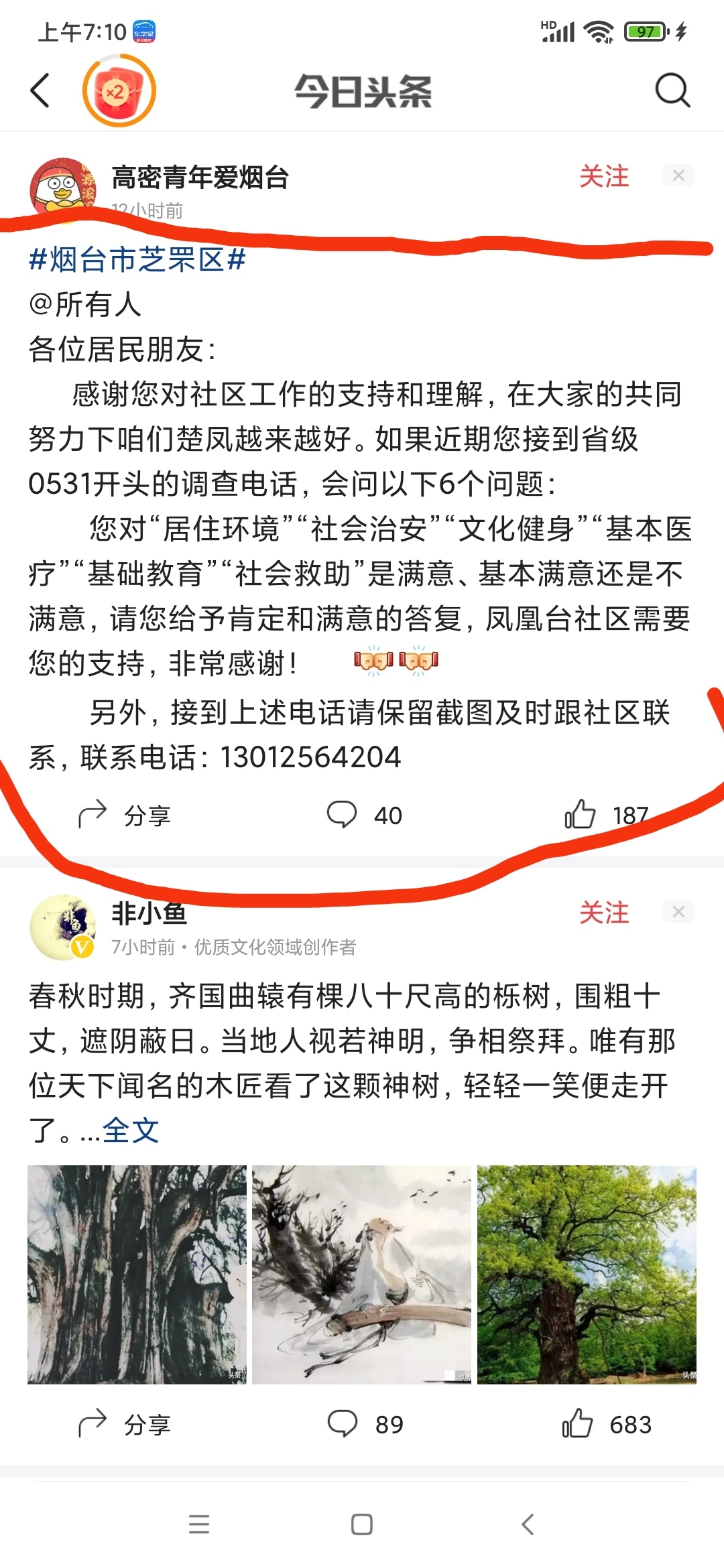This screenshot has width=724, height=1568.
Task: View the ink painting of a carpenter
Action: pyautogui.click(x=362, y=1274)
